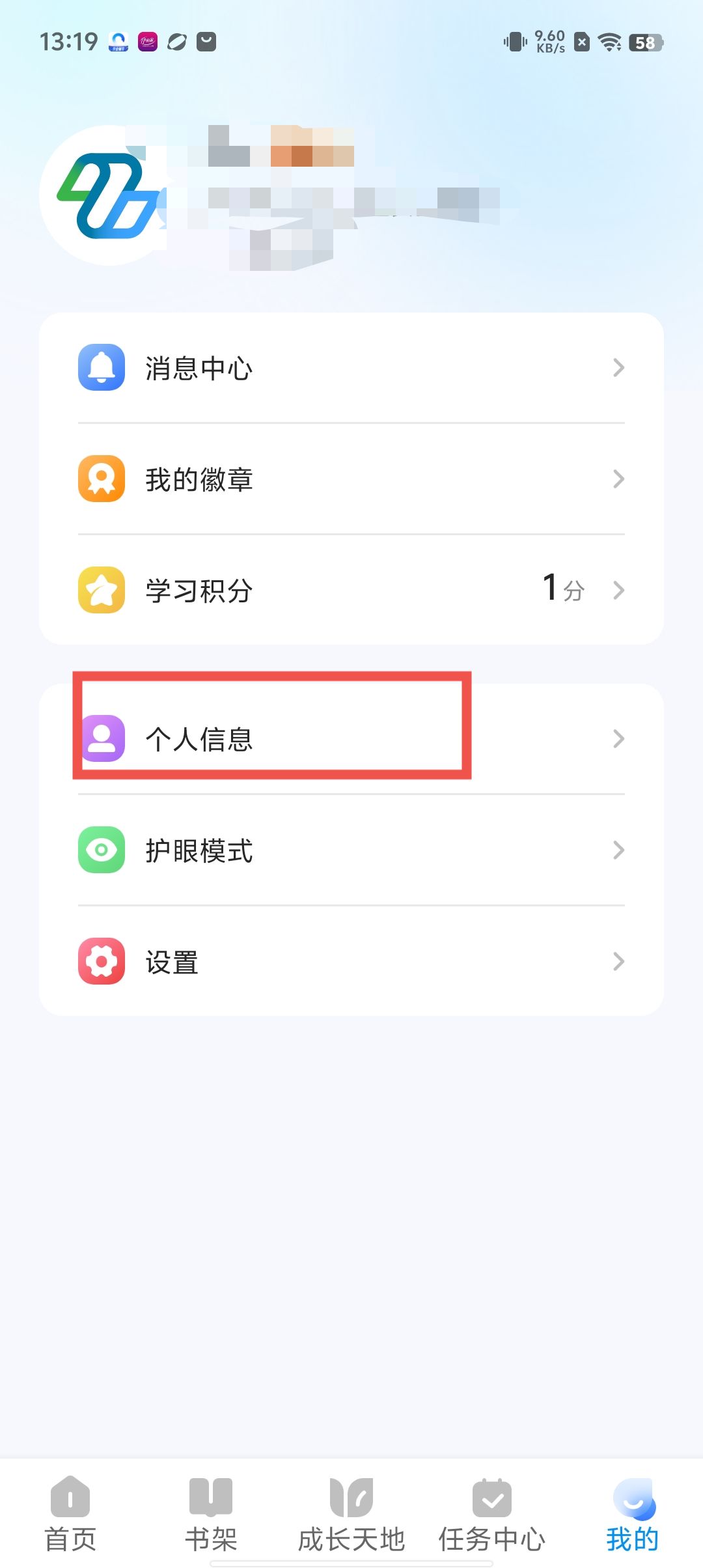Open 消息中心 message center

point(351,368)
